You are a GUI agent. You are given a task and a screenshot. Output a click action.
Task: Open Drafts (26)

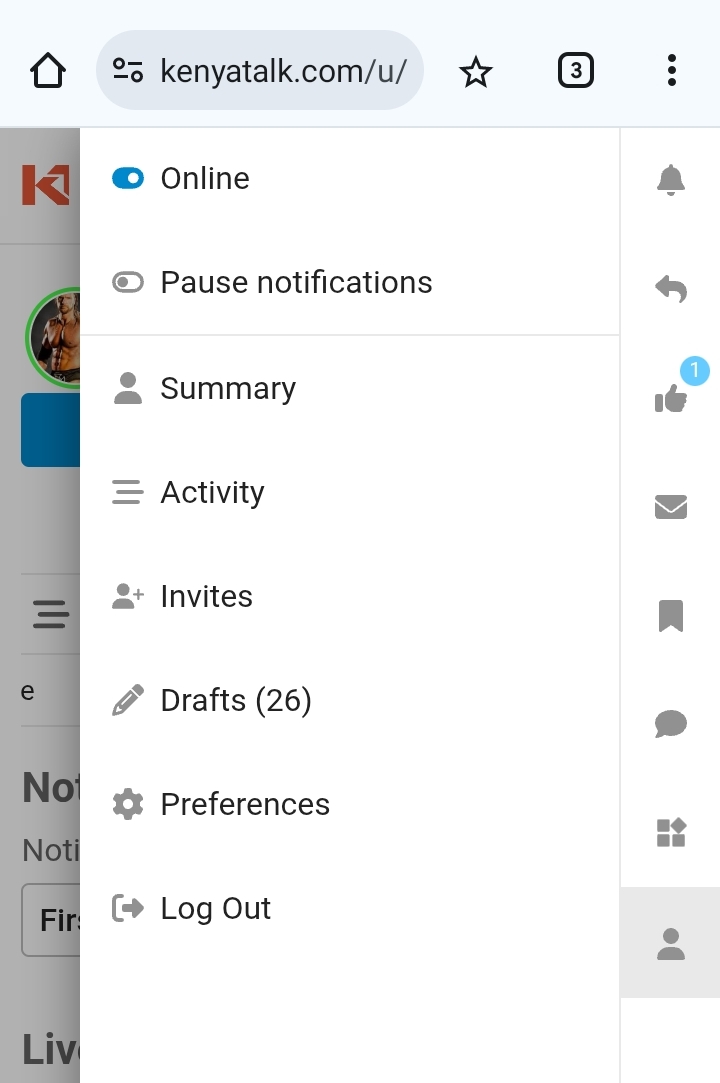click(x=236, y=700)
